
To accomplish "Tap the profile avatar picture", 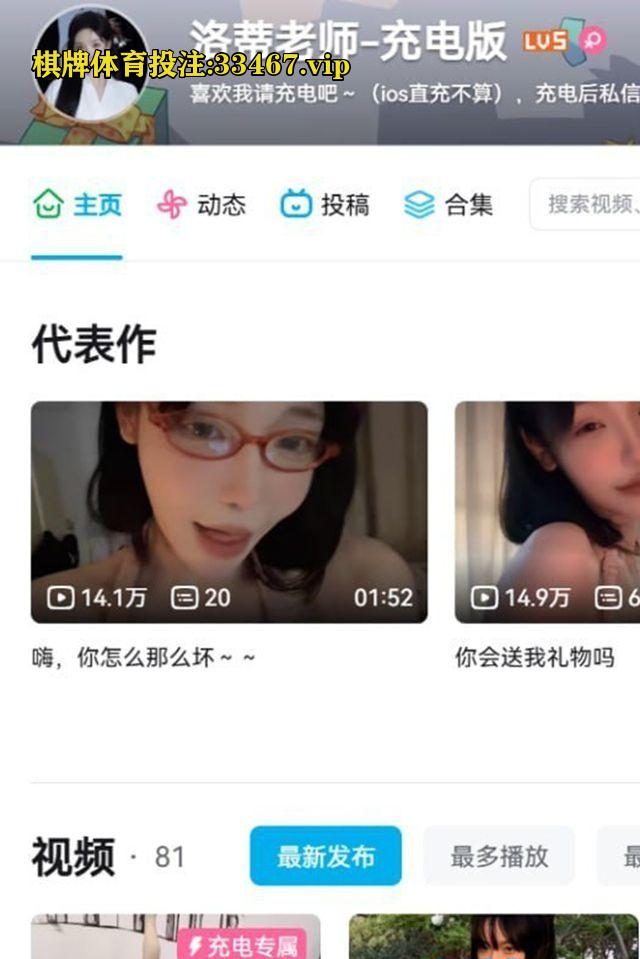I will (92, 62).
